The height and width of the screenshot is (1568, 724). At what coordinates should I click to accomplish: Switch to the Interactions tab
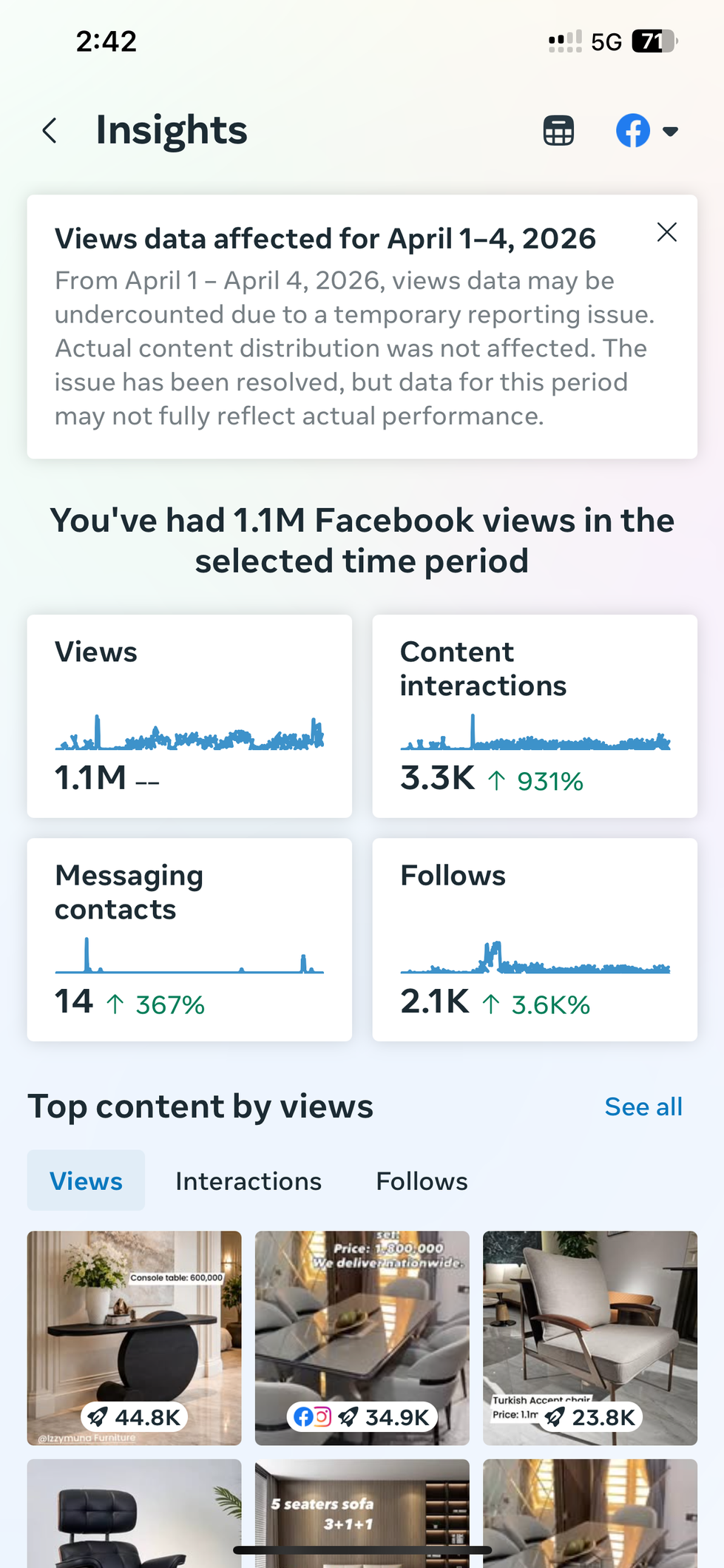pyautogui.click(x=248, y=1180)
